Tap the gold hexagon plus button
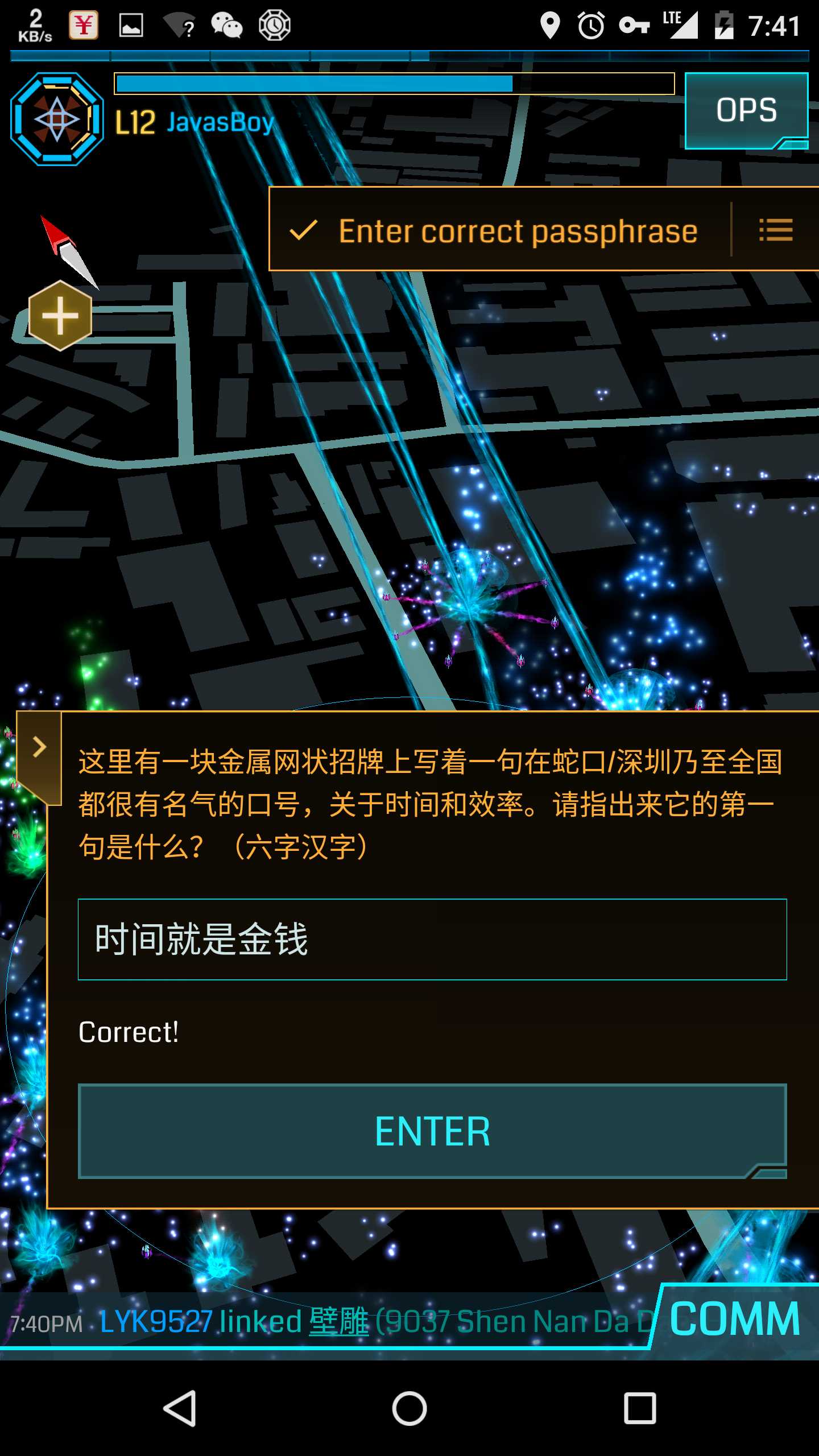The width and height of the screenshot is (819, 1456). [x=60, y=316]
